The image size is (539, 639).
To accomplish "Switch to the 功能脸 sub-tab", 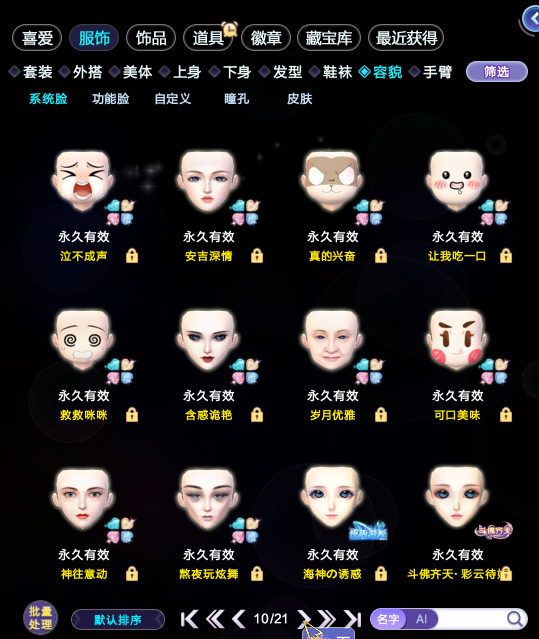I will click(x=110, y=99).
